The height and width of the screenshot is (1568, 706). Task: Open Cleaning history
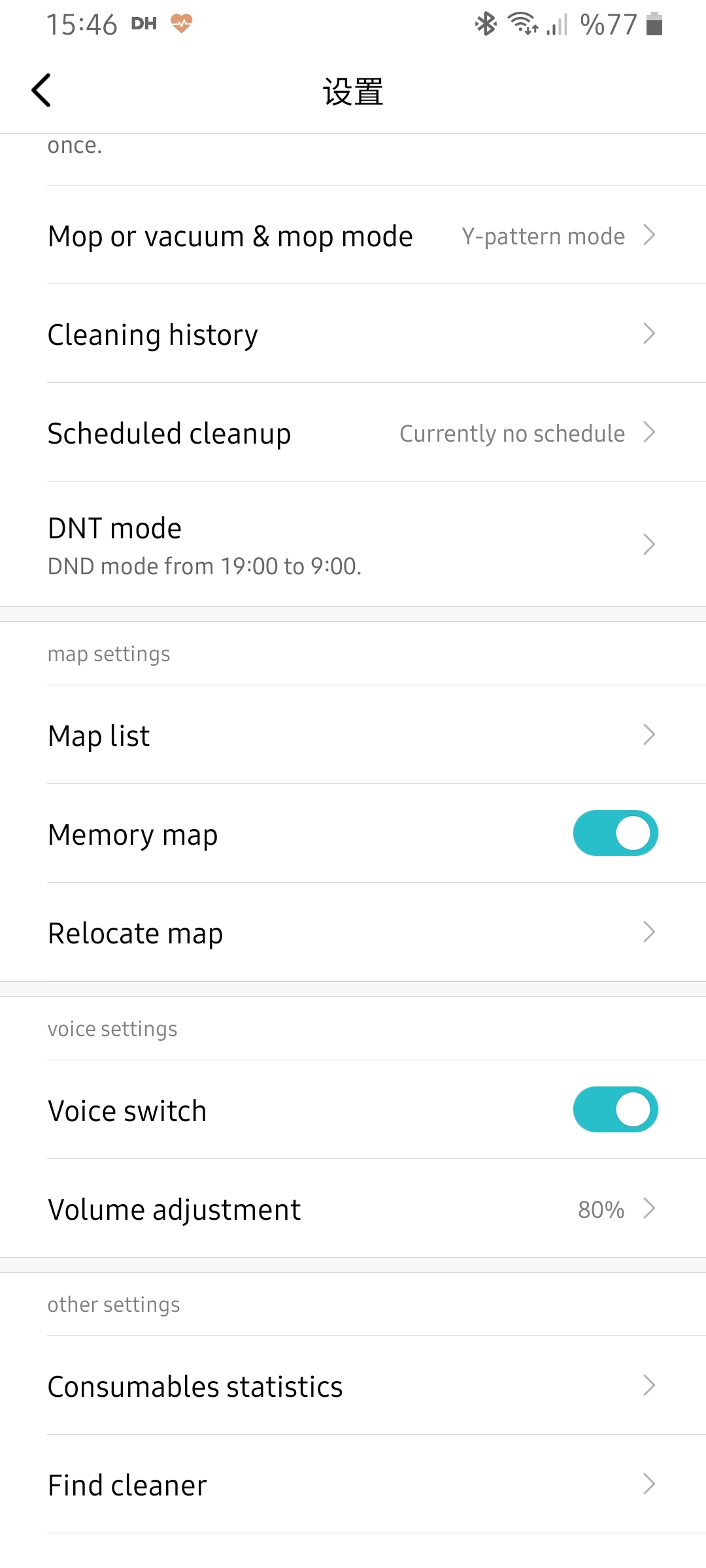pyautogui.click(x=353, y=334)
